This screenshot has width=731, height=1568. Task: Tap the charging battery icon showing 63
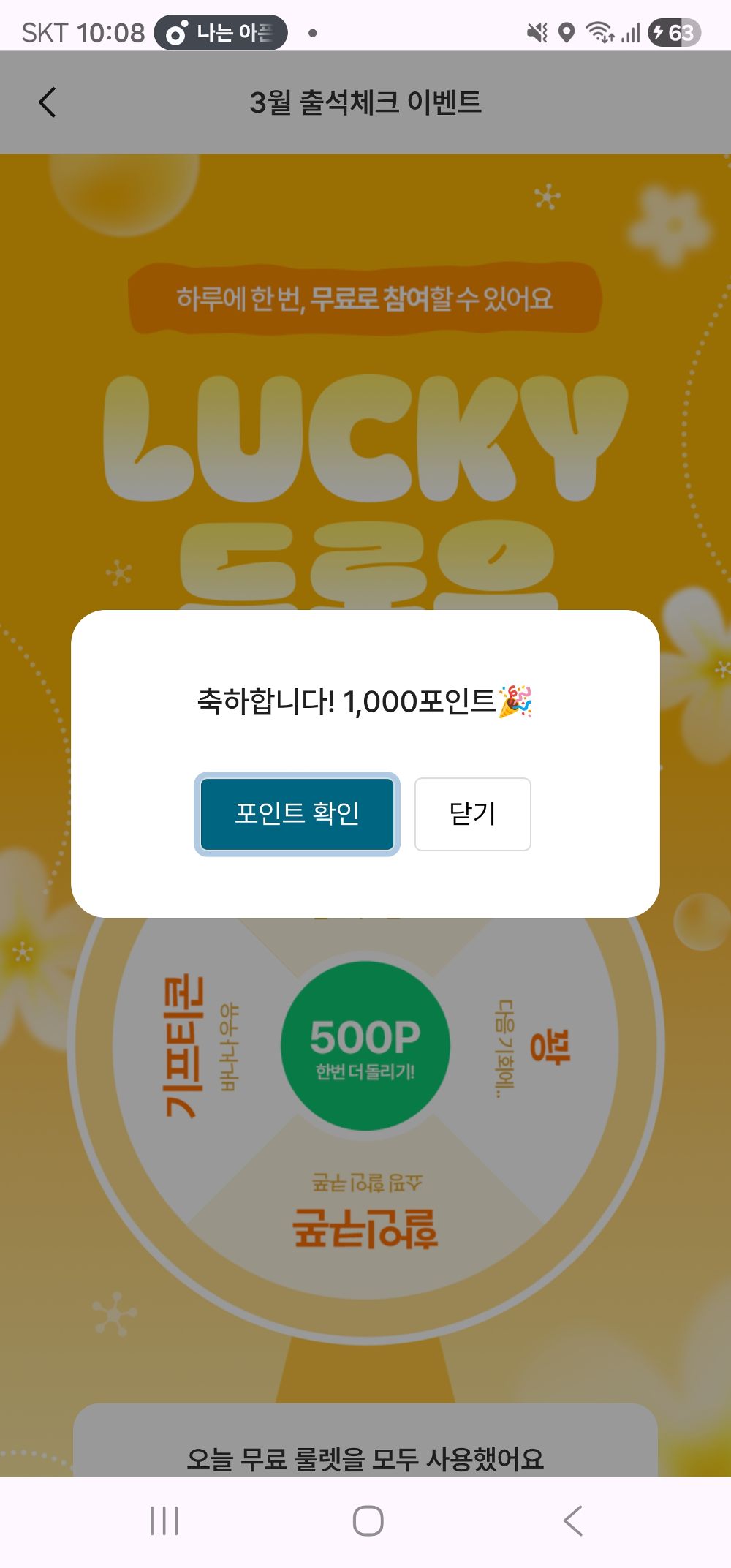tap(674, 32)
